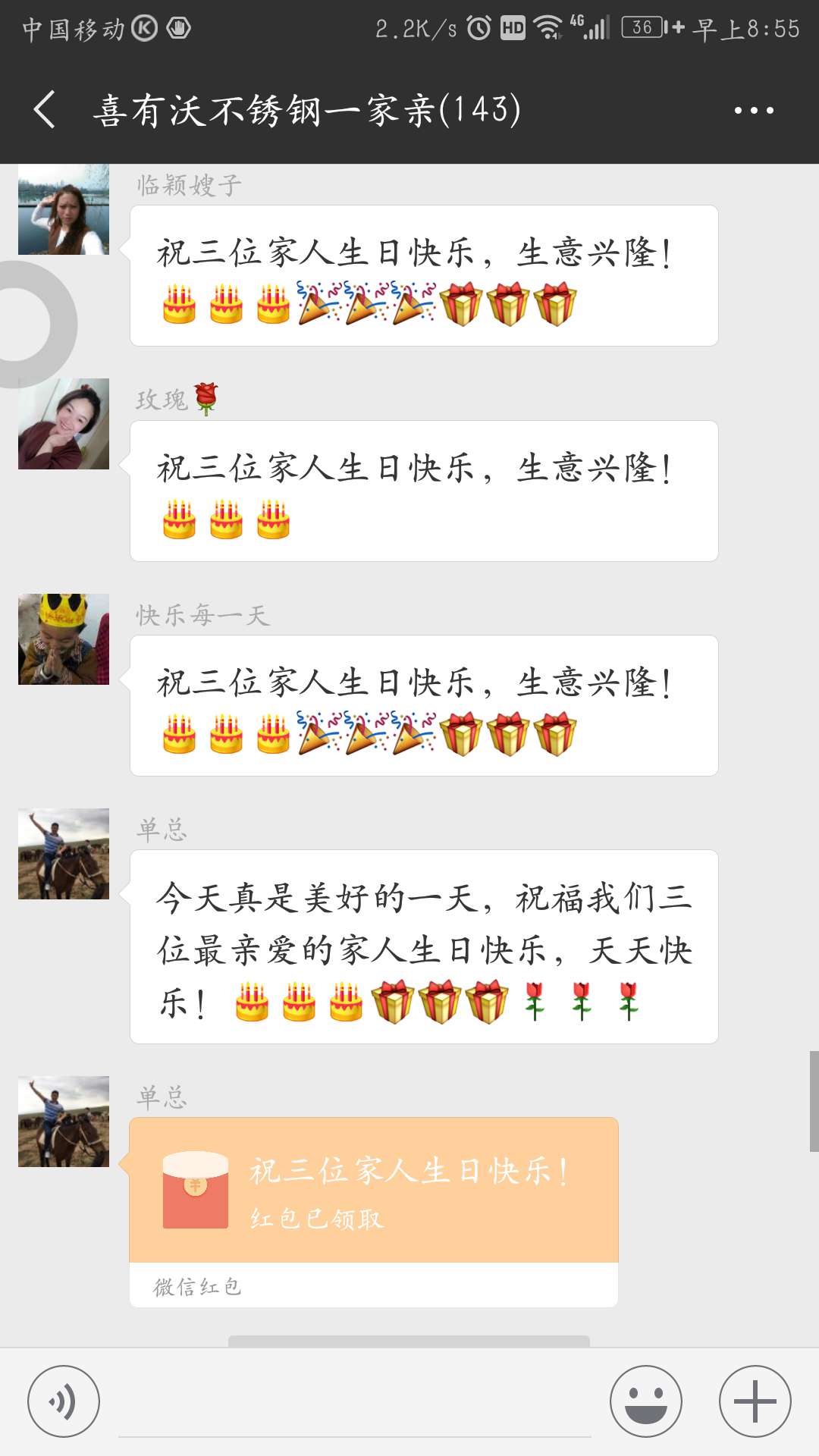This screenshot has width=819, height=1456.
Task: Open 单总's profile photo
Action: point(64,853)
